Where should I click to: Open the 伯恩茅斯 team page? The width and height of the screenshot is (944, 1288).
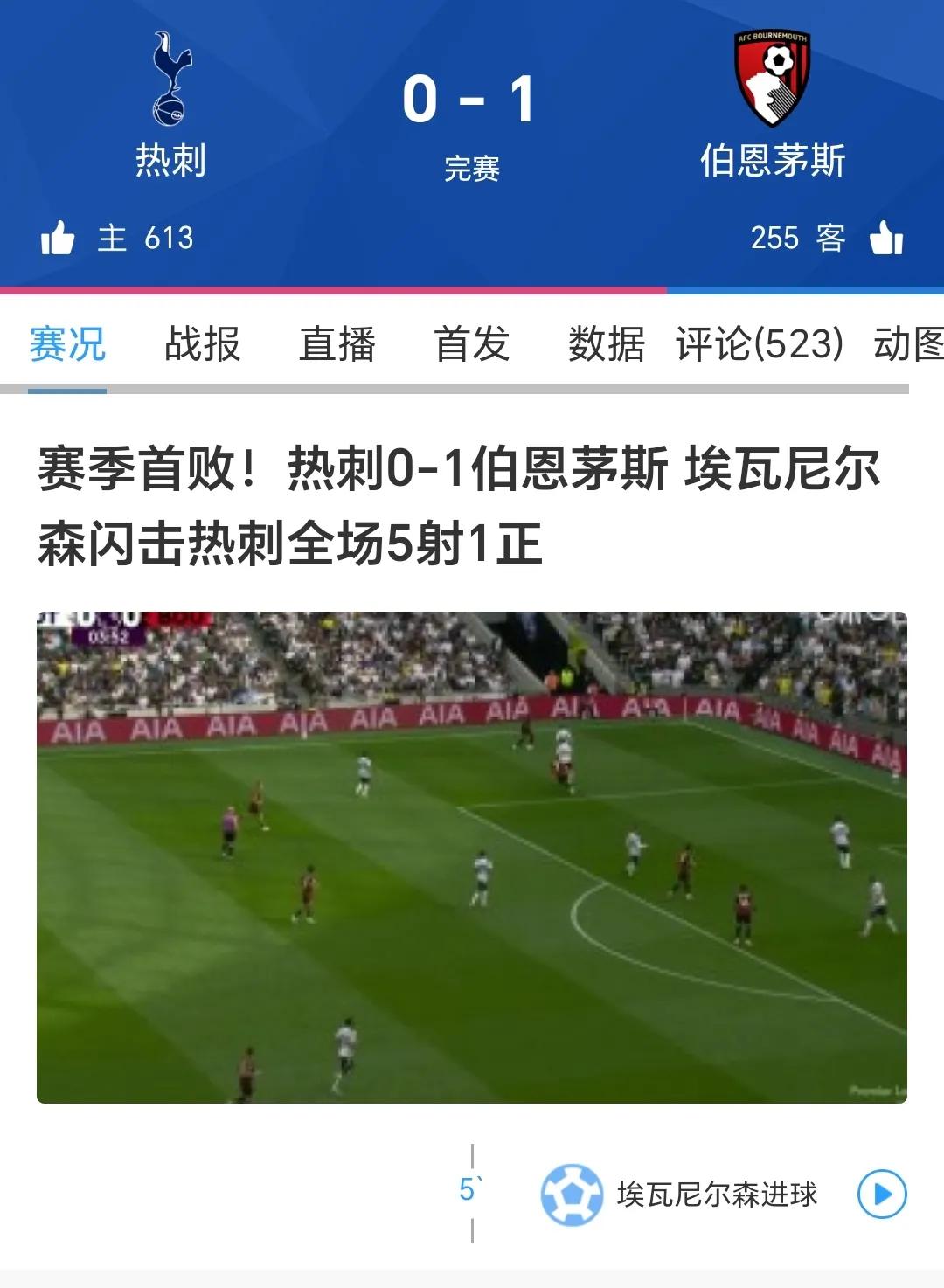(773, 104)
